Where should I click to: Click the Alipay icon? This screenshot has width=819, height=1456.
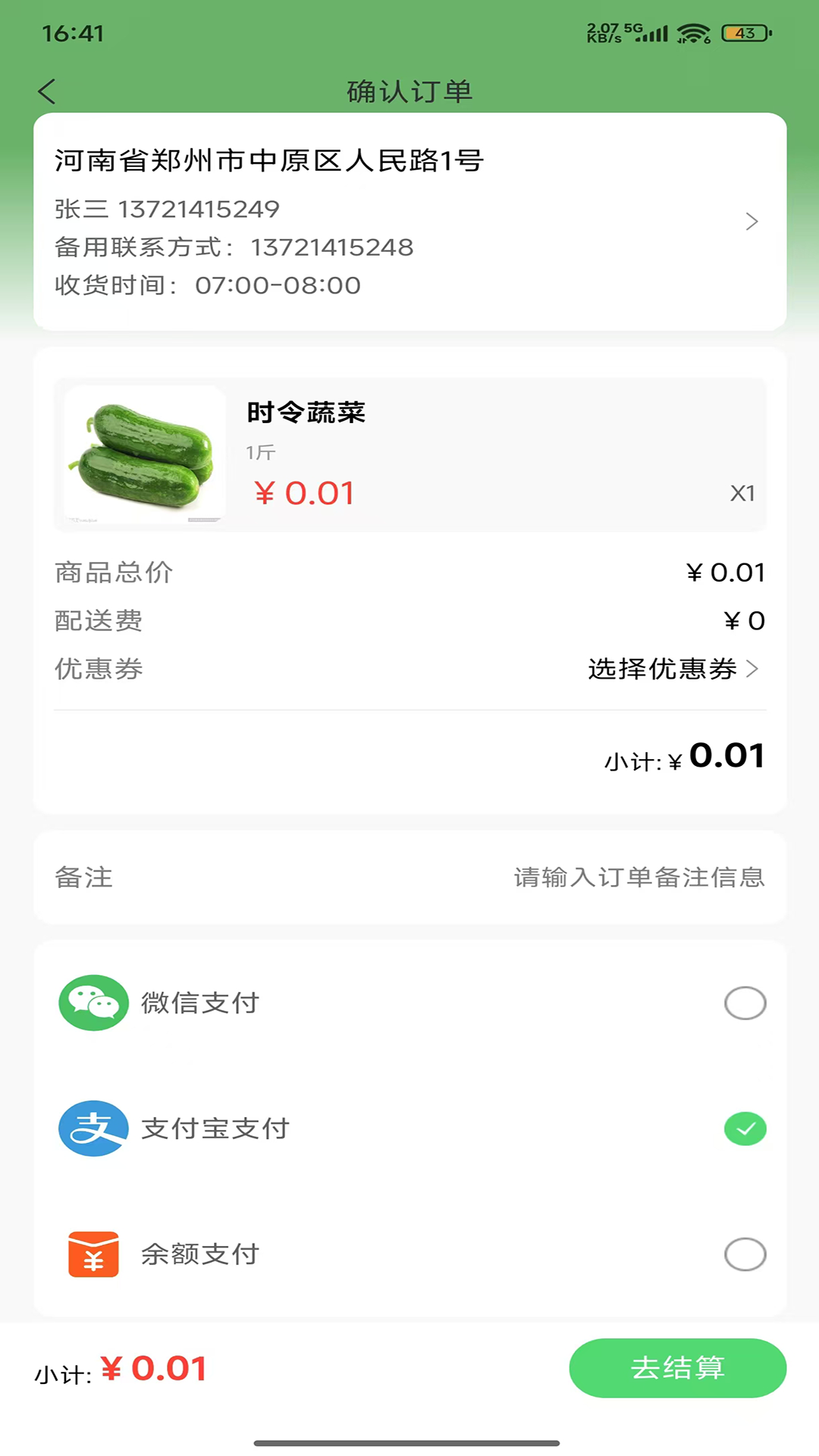point(93,1129)
